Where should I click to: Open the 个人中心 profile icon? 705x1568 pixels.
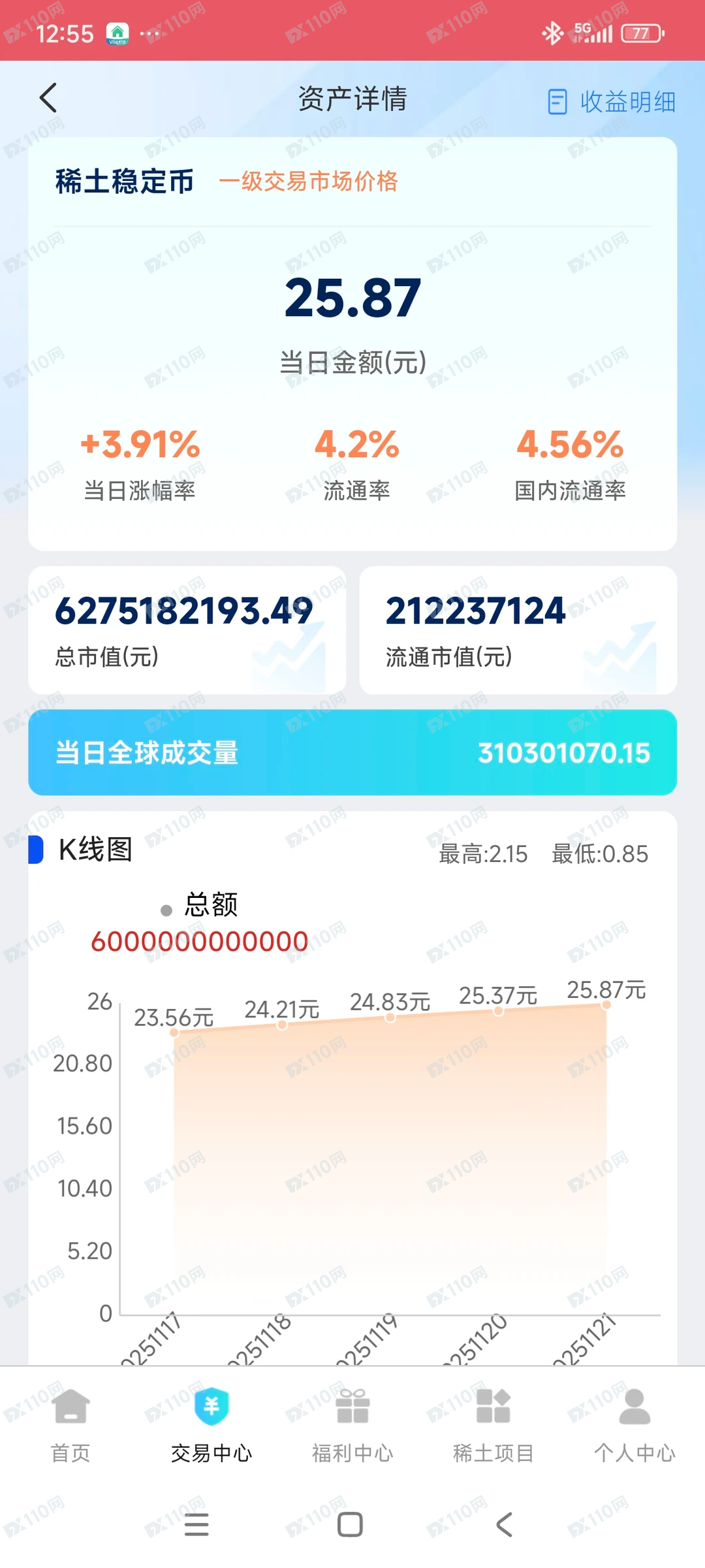pyautogui.click(x=634, y=1408)
